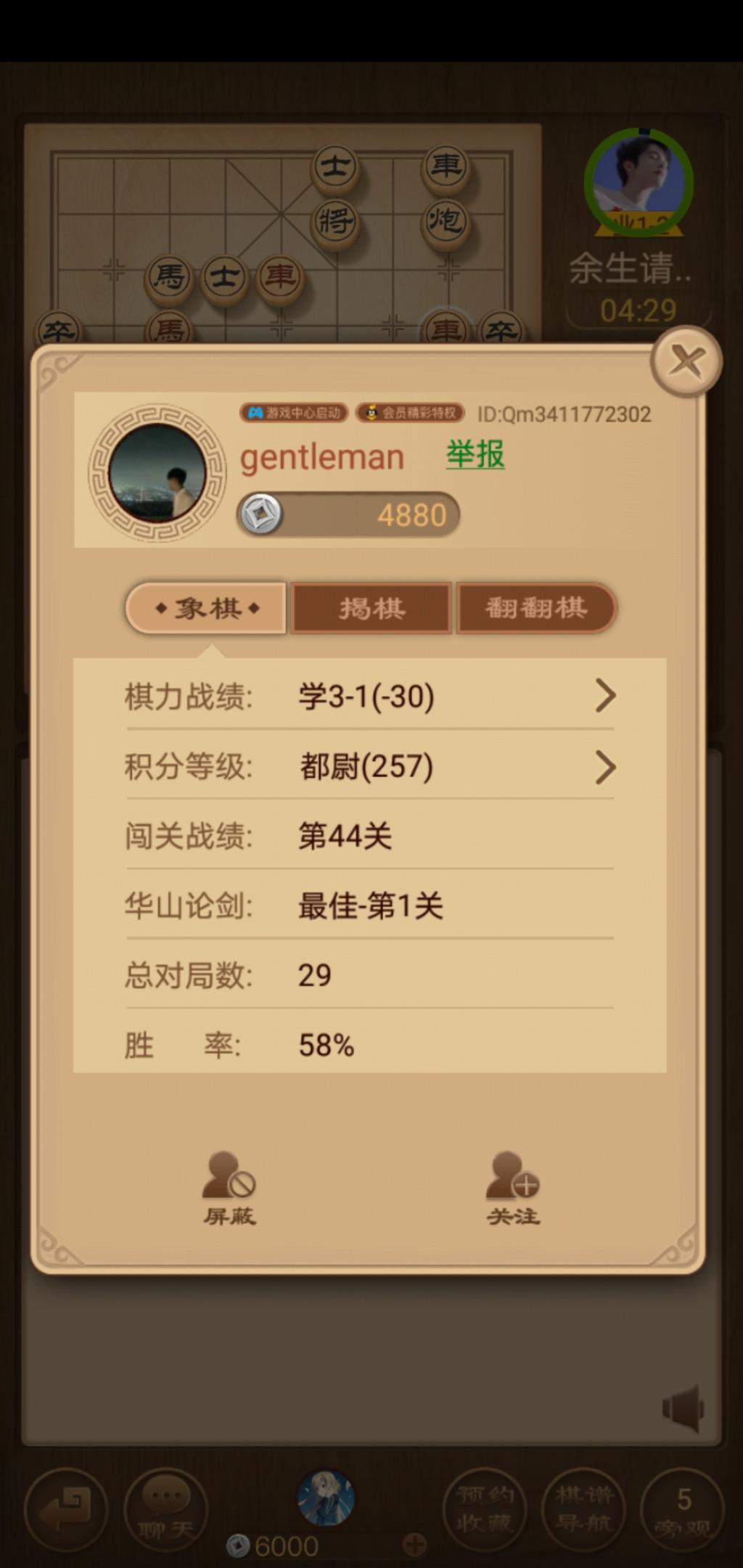Switch to the 揭棋 tab
The image size is (743, 1568).
tap(371, 608)
